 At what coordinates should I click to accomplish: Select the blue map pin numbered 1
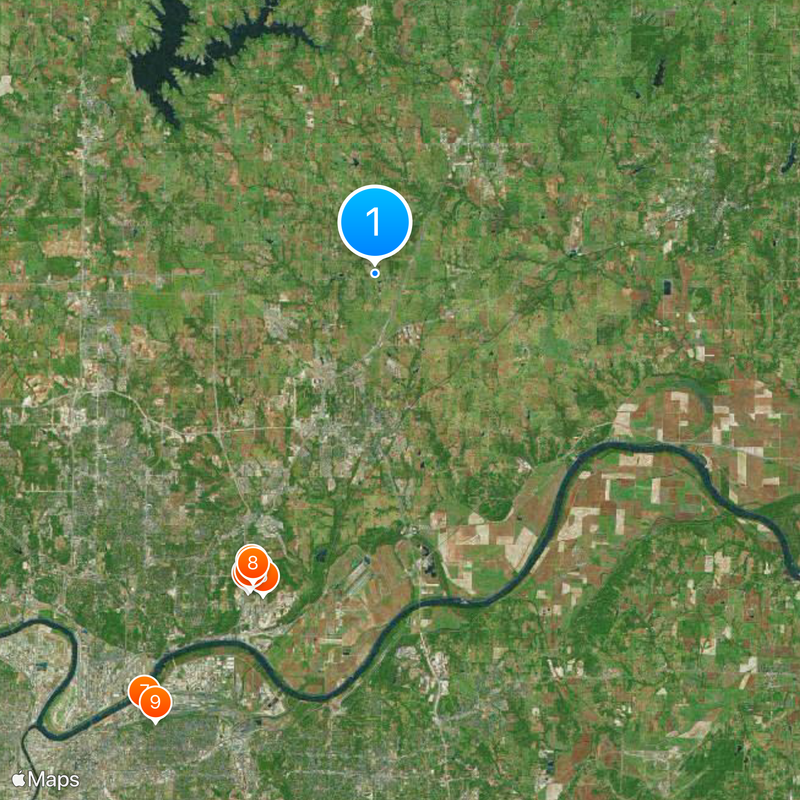[x=375, y=221]
